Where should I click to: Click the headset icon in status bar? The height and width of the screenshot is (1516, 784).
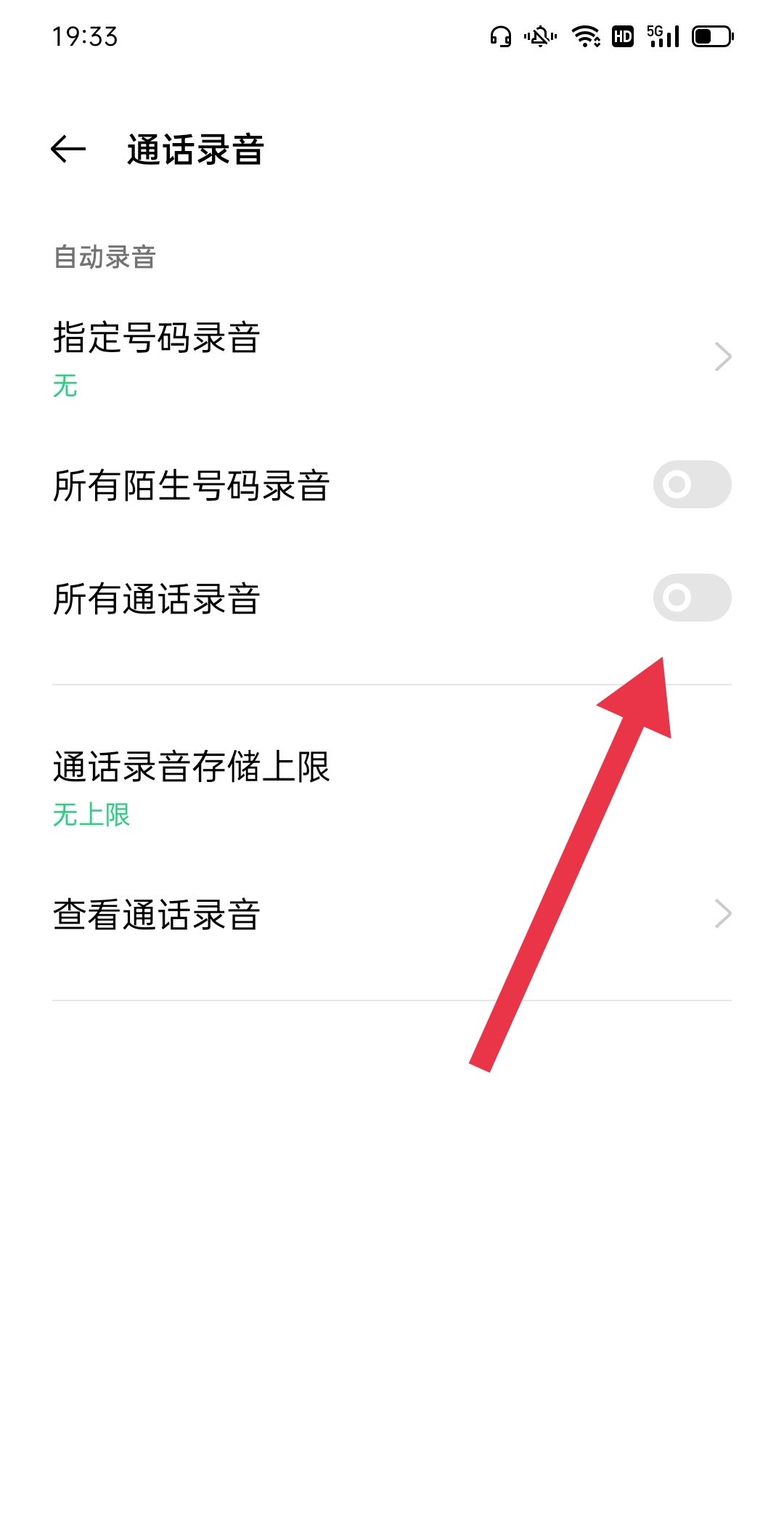pyautogui.click(x=499, y=34)
